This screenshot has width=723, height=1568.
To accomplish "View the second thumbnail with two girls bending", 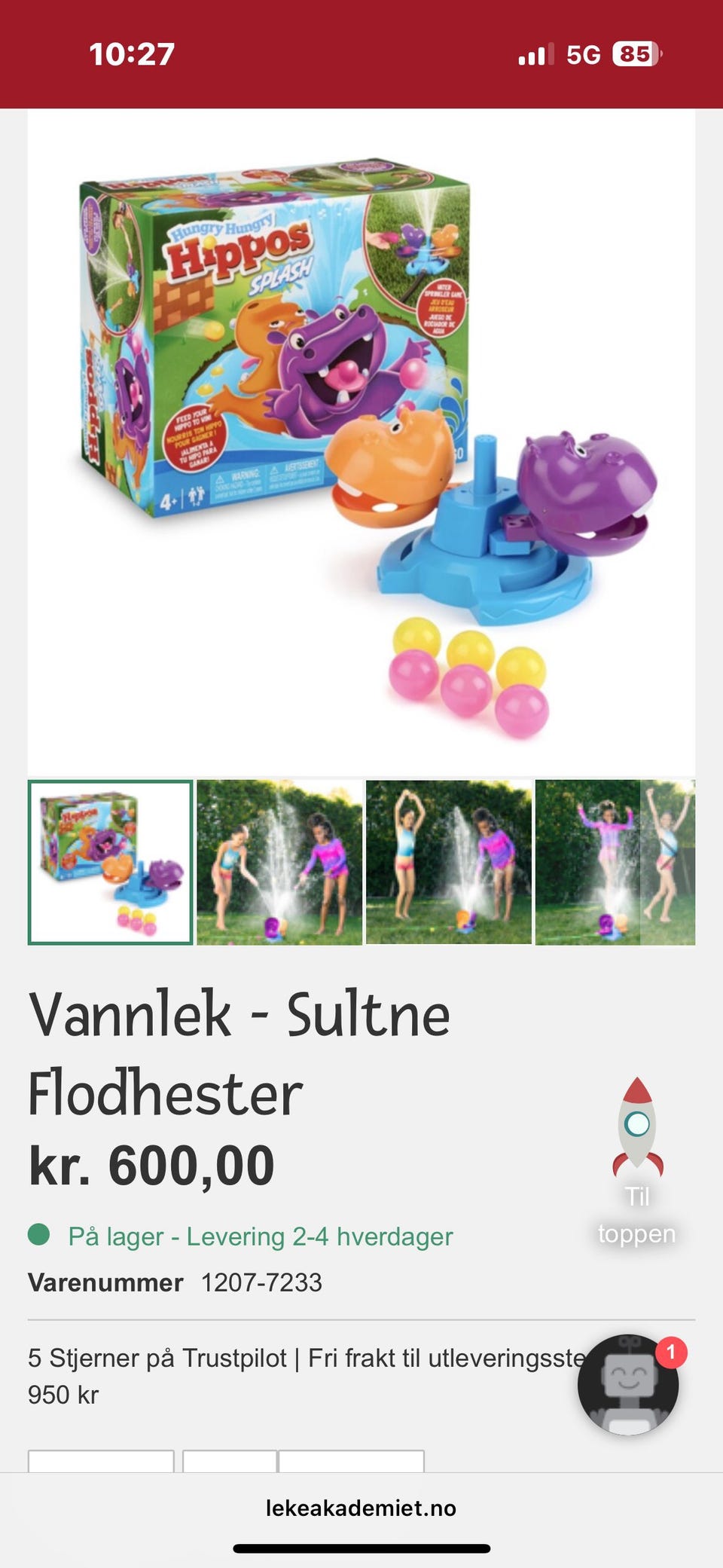I will coord(279,862).
